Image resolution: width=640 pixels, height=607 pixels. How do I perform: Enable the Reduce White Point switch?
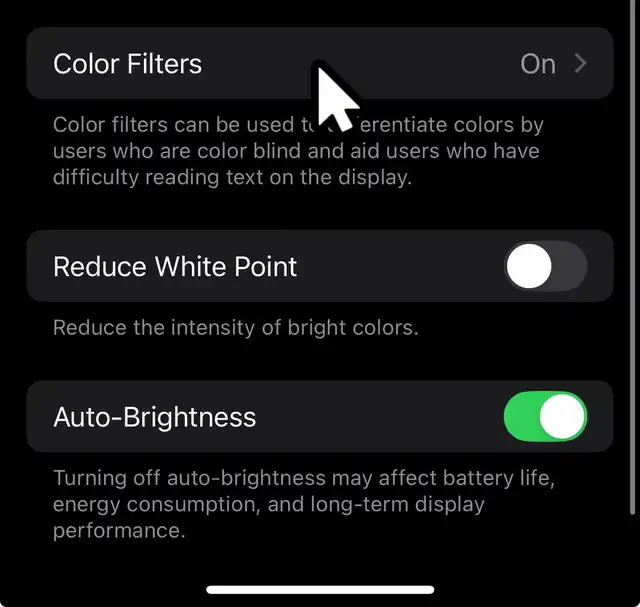[545, 267]
